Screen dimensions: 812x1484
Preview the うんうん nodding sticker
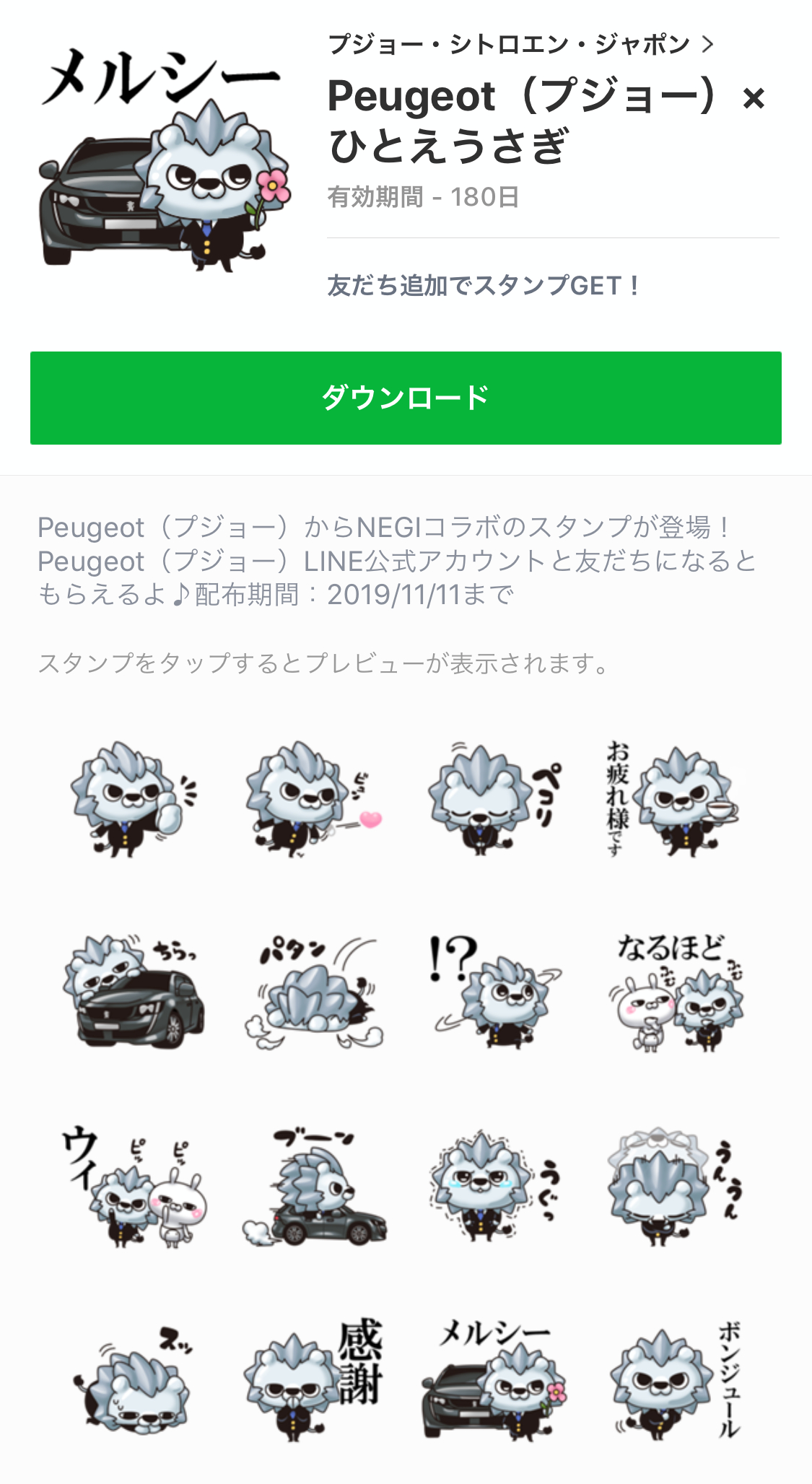[x=675, y=1187]
